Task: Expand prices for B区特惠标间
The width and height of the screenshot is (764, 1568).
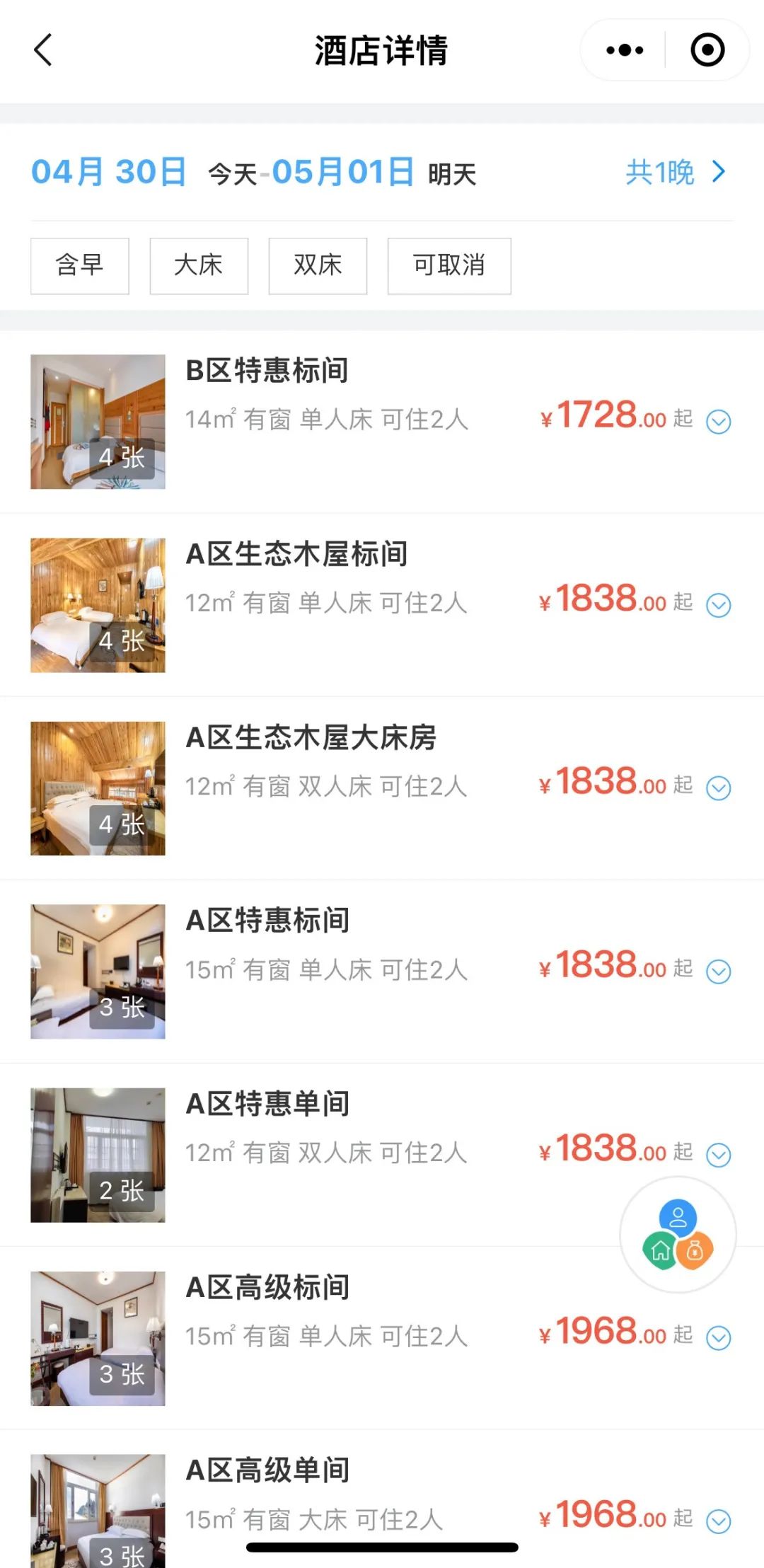Action: pos(719,422)
